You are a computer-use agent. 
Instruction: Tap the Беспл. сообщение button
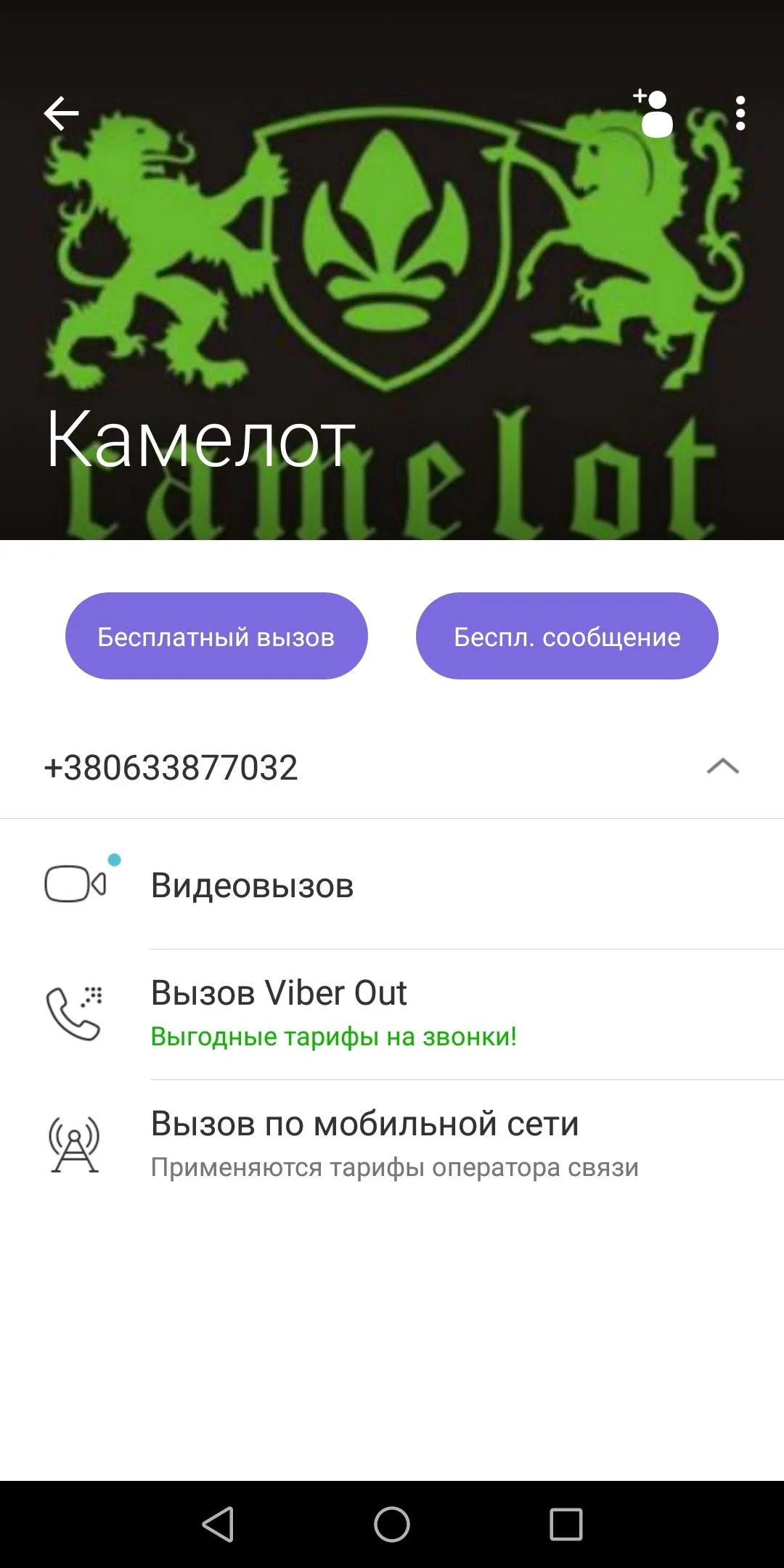coord(567,637)
